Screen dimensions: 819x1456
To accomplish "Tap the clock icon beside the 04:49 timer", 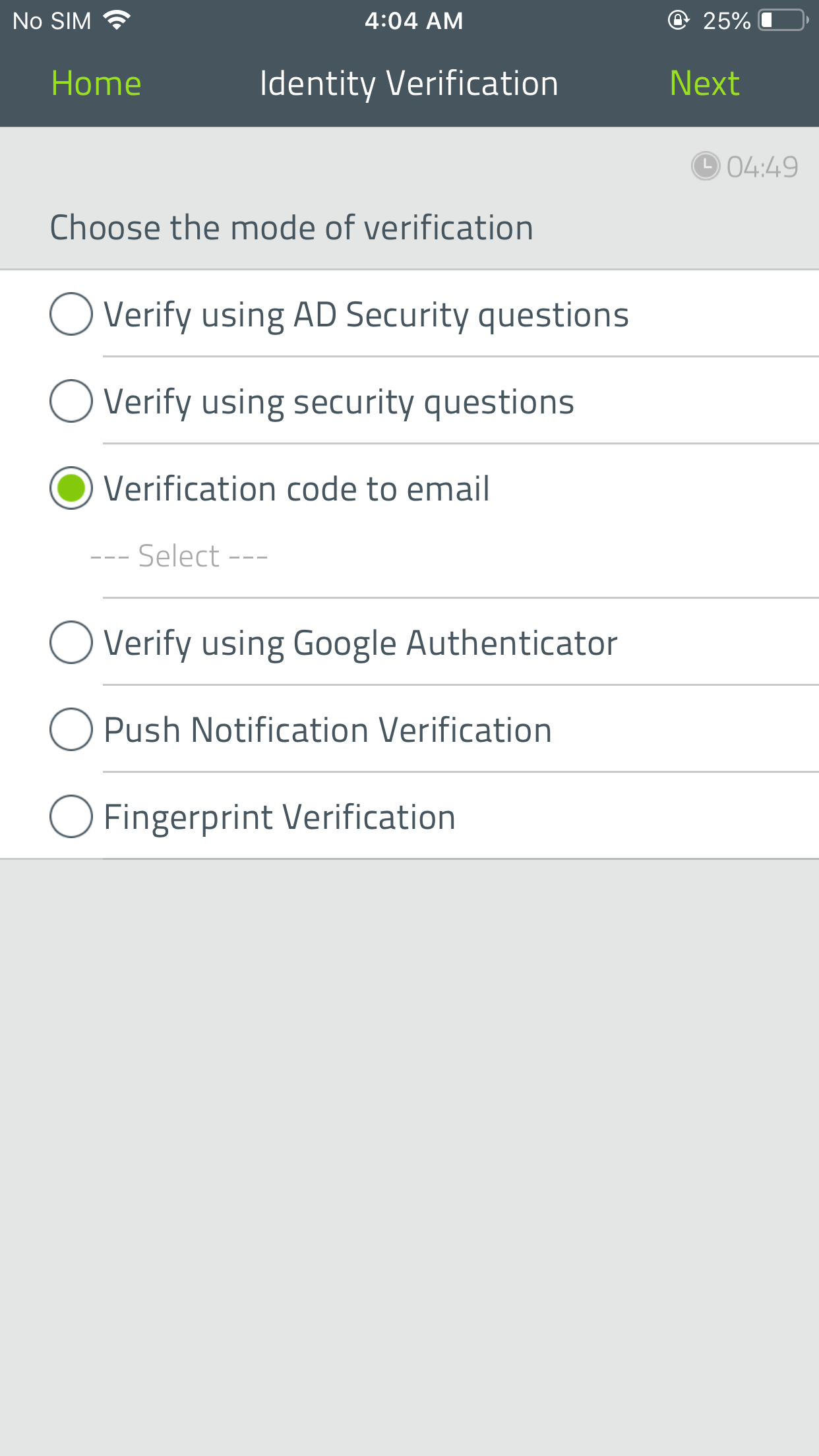I will coord(706,166).
